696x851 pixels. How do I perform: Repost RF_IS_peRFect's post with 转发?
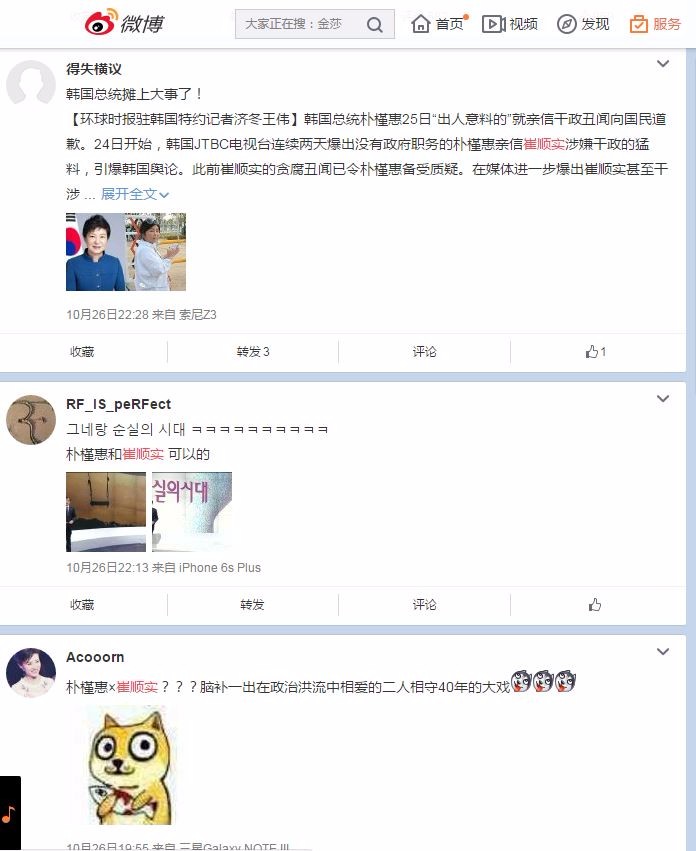tap(253, 605)
